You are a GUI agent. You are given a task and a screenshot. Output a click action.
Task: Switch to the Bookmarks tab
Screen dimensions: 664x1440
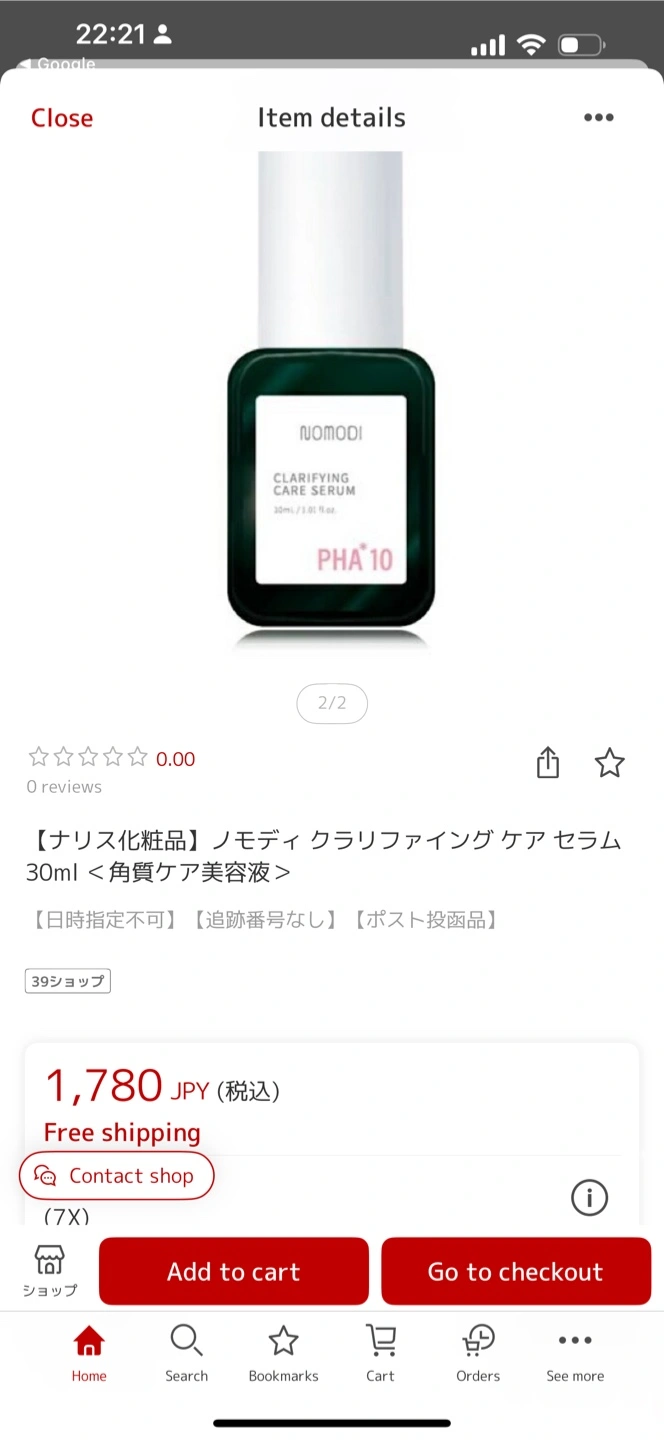pos(283,1354)
